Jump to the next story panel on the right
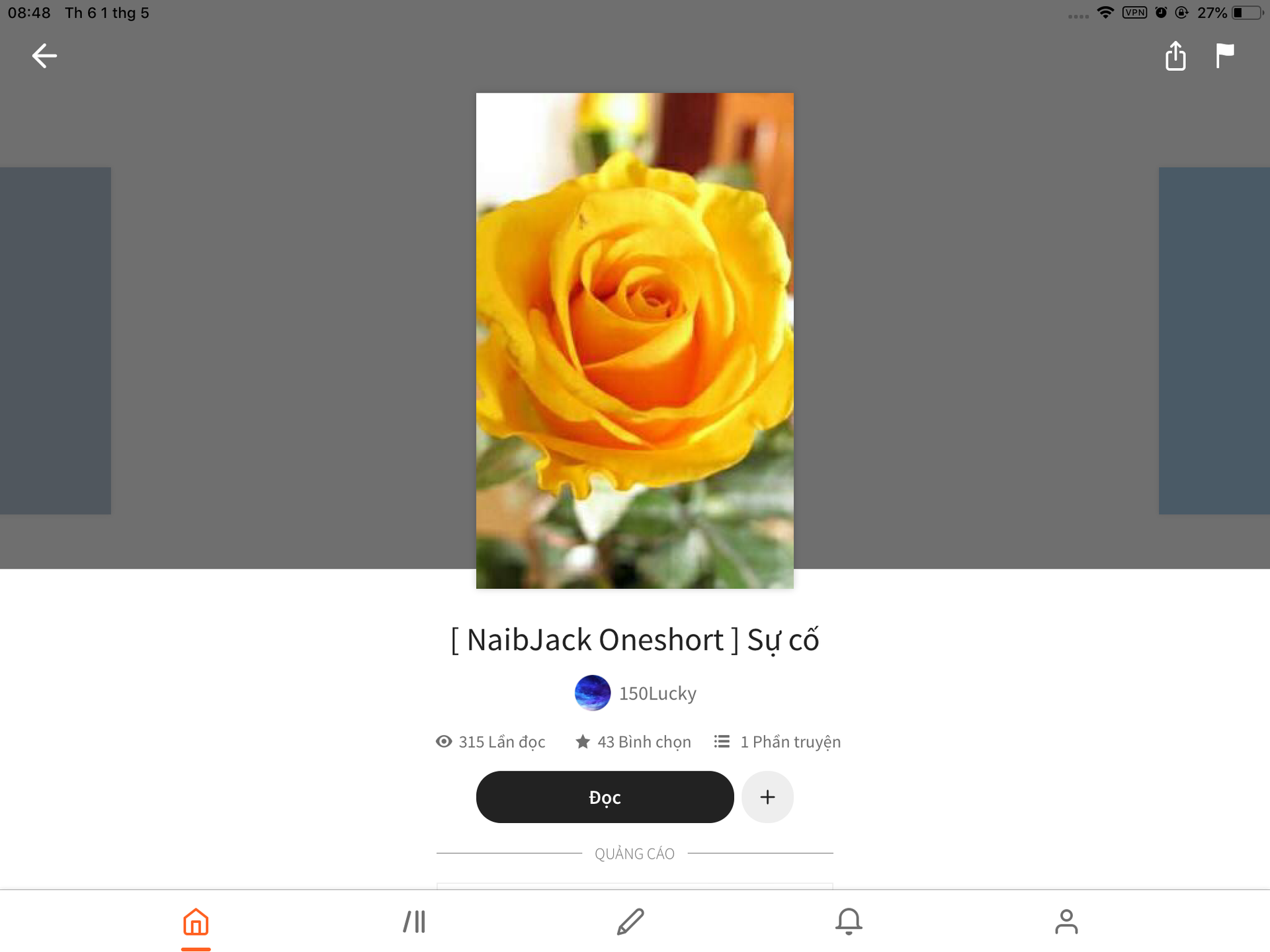This screenshot has height=952, width=1270. pos(1214,340)
